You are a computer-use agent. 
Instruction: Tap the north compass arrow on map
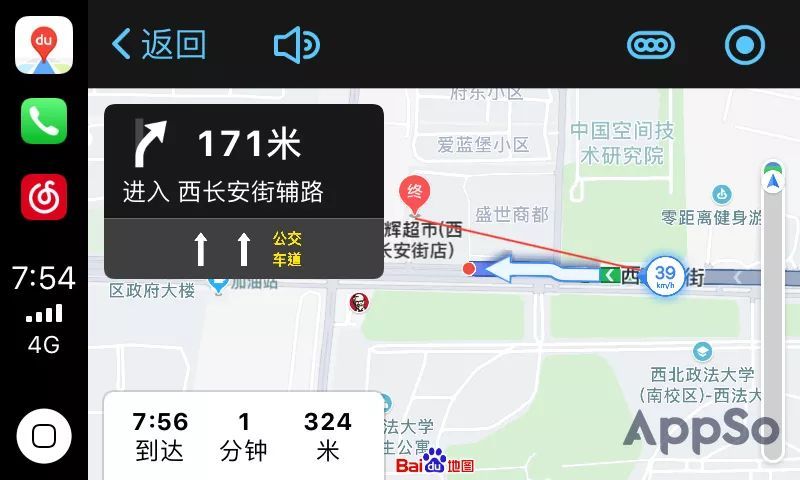(x=772, y=181)
